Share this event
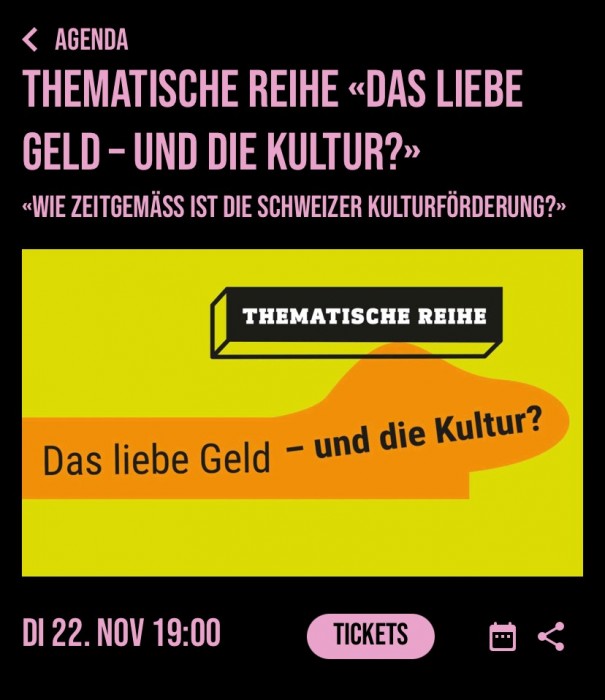Image resolution: width=605 pixels, height=700 pixels. [551, 636]
